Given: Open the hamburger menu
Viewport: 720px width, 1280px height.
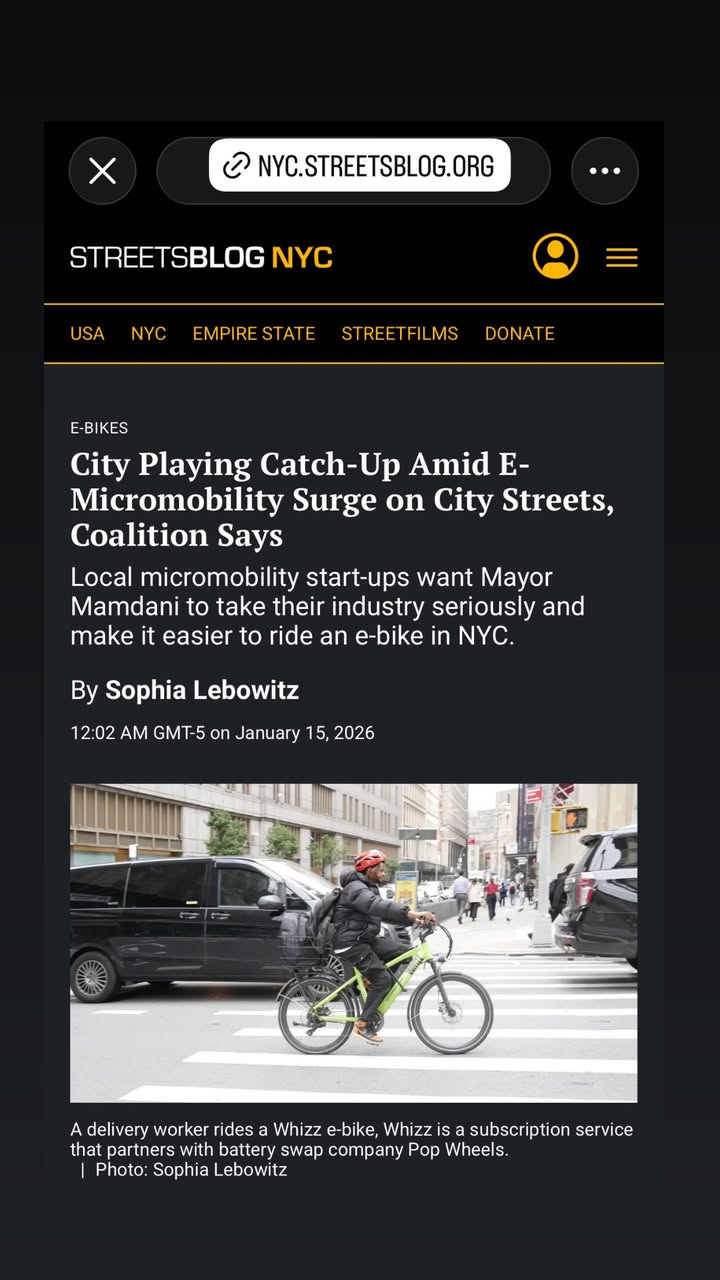Looking at the screenshot, I should pos(621,258).
